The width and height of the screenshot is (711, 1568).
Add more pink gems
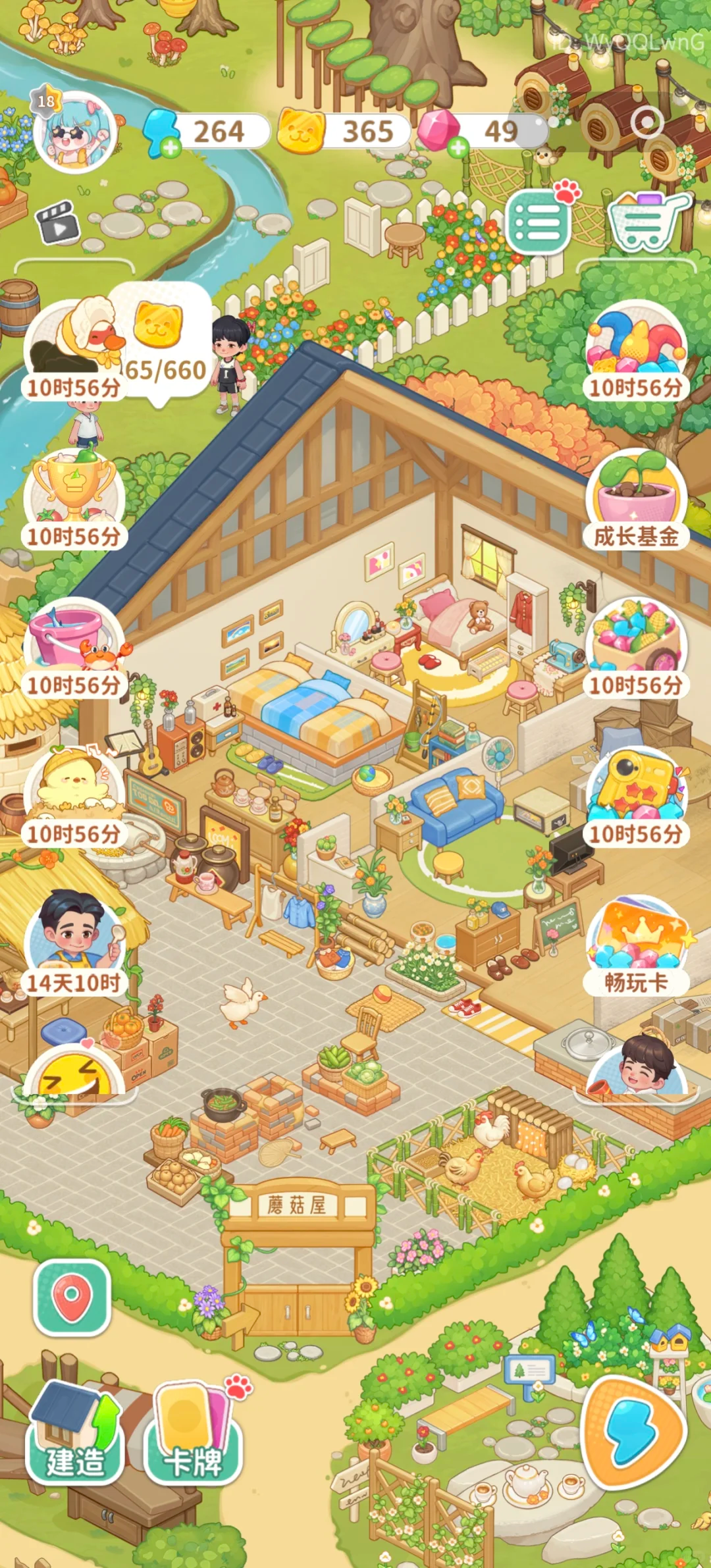(x=458, y=148)
